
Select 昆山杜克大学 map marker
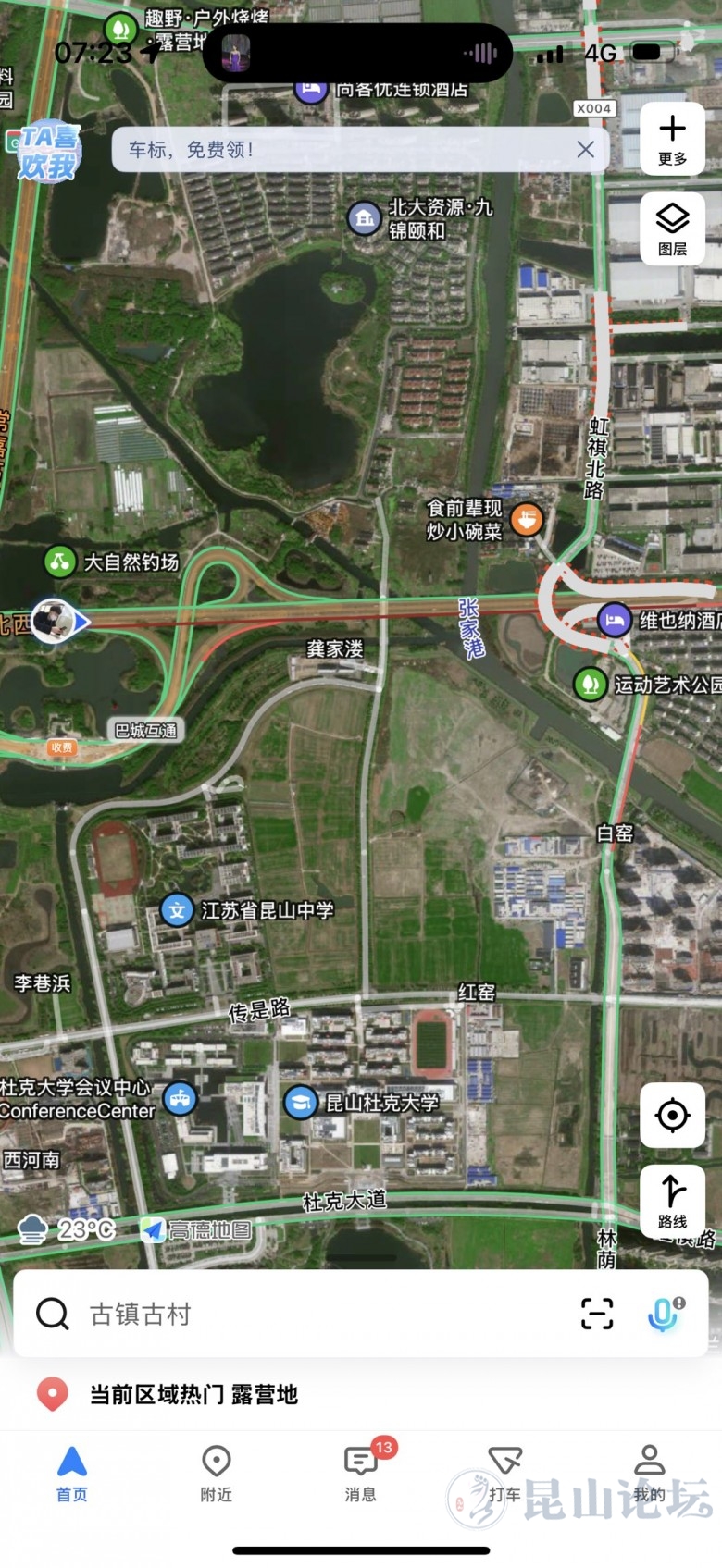coord(301,1102)
